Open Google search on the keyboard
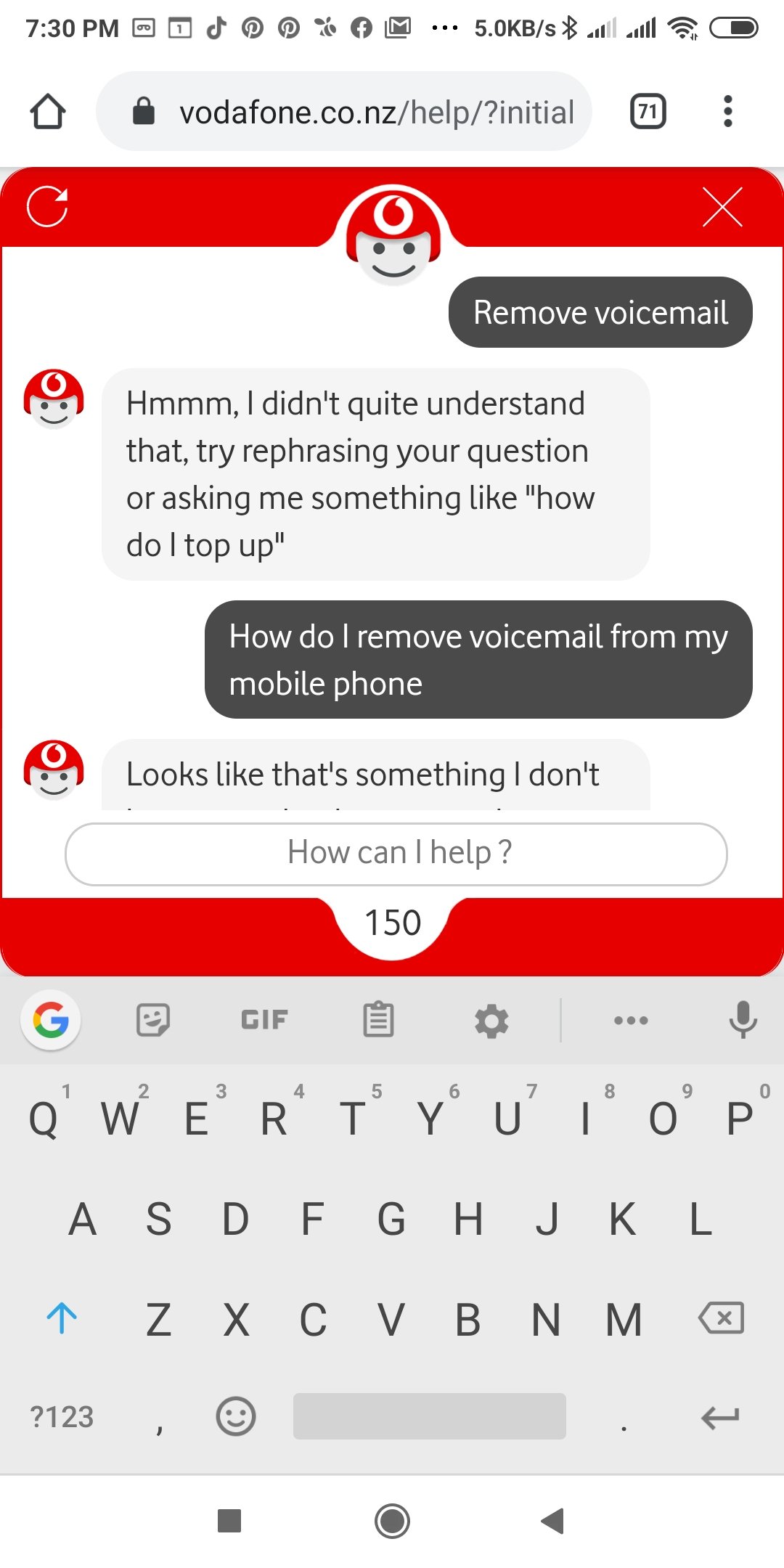784x1568 pixels. (x=51, y=1020)
